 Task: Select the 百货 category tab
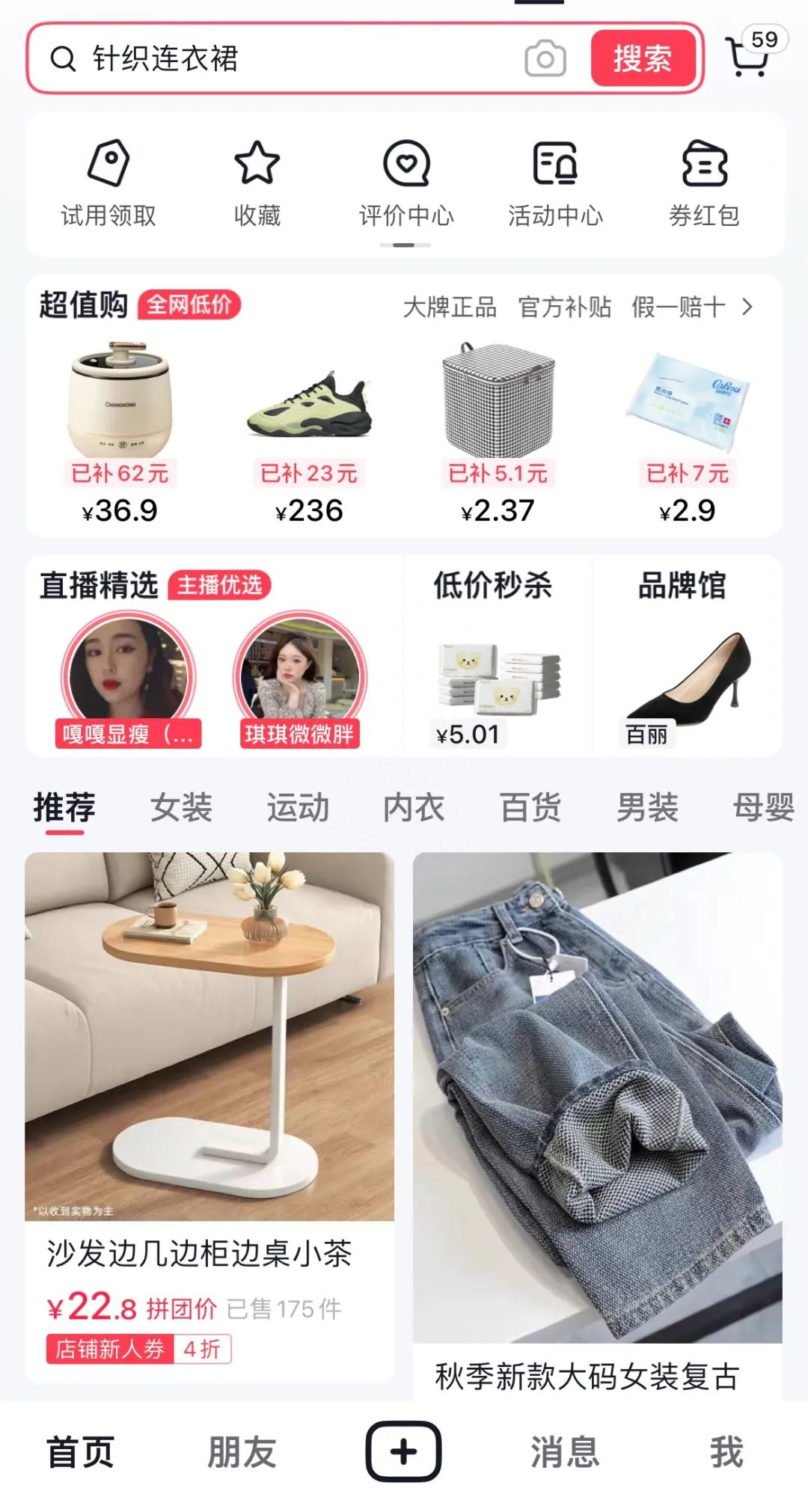coord(533,806)
